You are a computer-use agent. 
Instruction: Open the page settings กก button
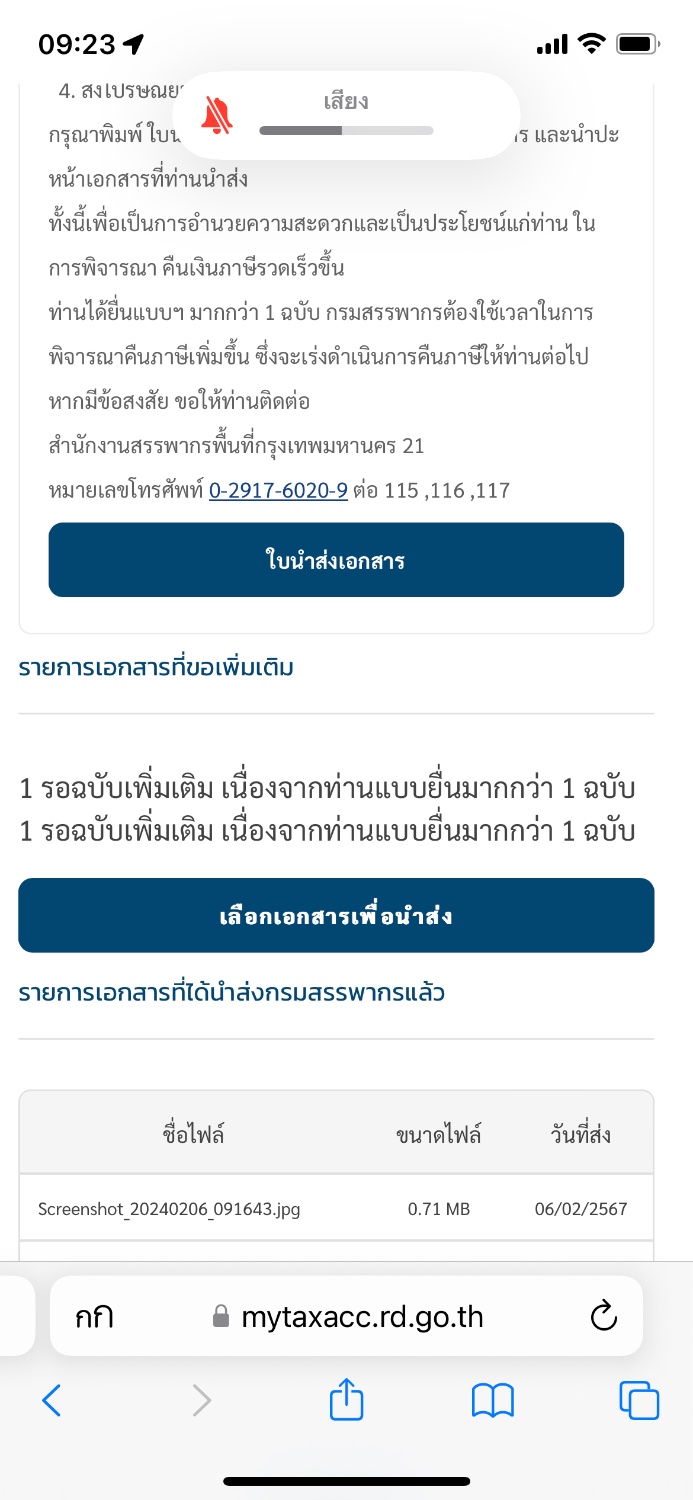point(94,1317)
